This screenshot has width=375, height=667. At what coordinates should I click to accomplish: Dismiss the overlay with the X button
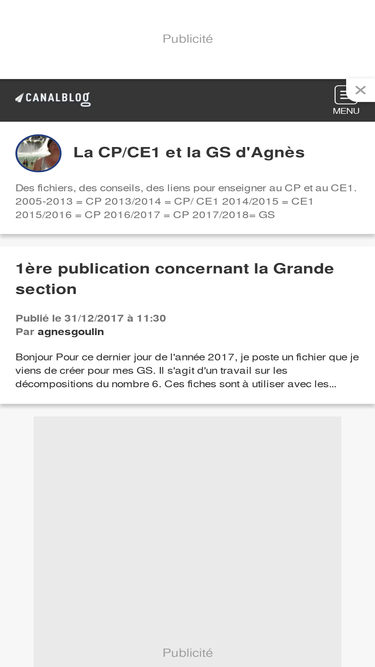tap(361, 90)
